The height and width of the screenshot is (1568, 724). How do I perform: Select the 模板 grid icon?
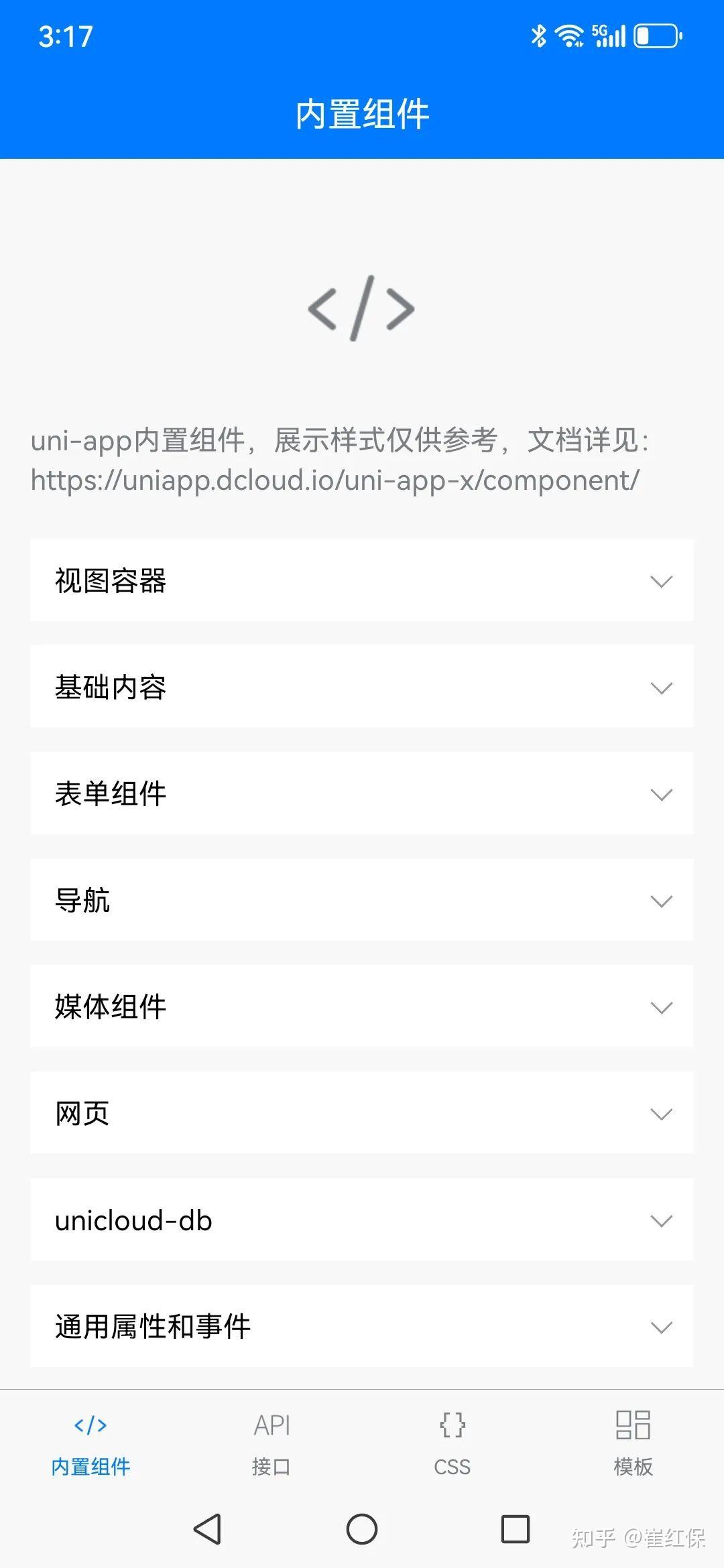[633, 1423]
